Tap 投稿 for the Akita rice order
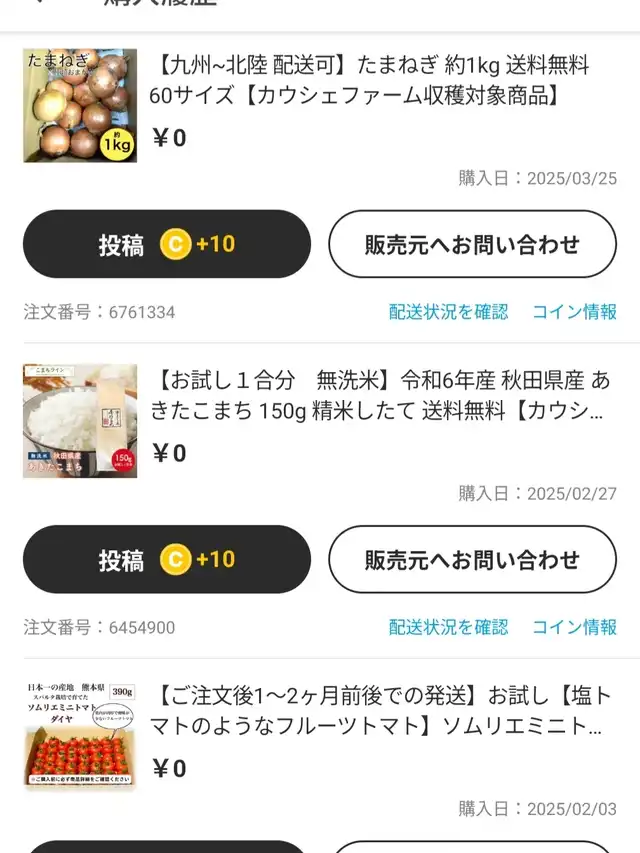The image size is (640, 853). point(166,560)
